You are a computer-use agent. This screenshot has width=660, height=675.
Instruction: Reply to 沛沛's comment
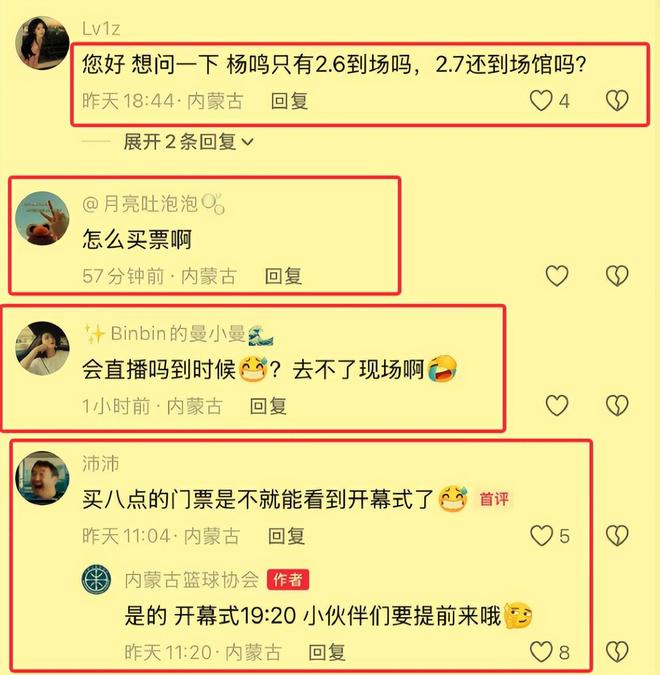[287, 535]
